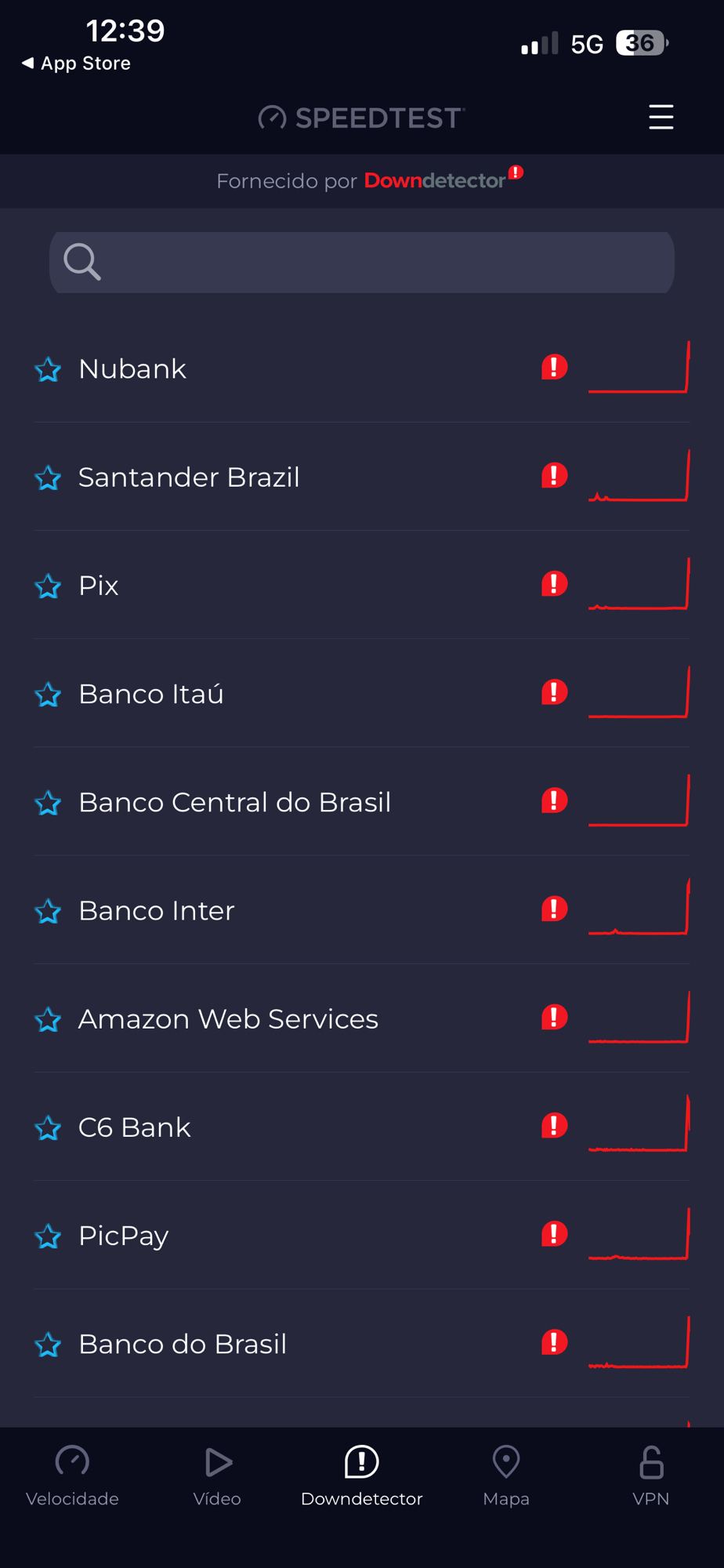Switch to the Mapa tab
This screenshot has width=724, height=1568.
click(x=506, y=1475)
